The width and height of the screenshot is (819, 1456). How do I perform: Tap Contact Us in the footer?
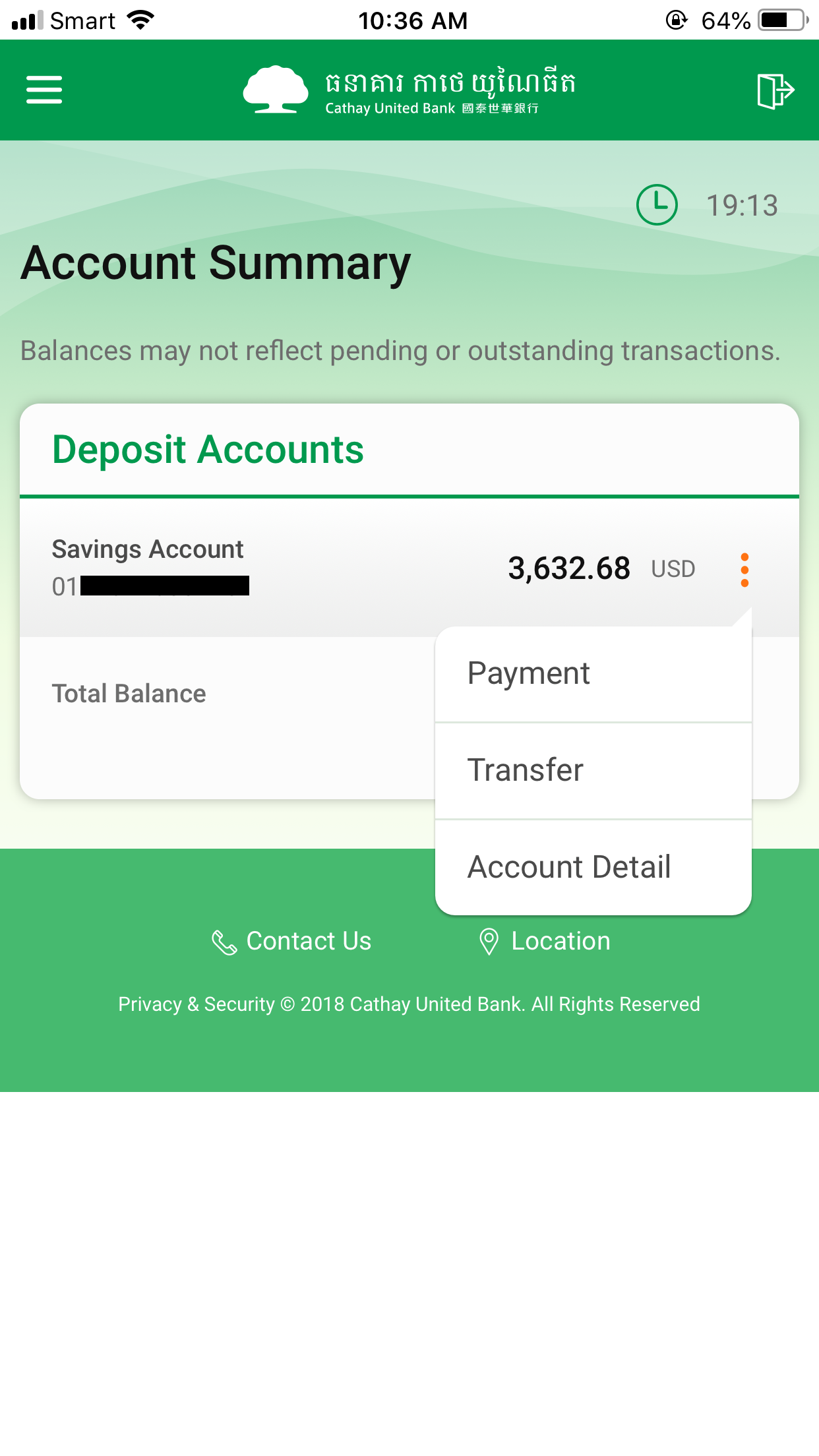click(x=308, y=942)
